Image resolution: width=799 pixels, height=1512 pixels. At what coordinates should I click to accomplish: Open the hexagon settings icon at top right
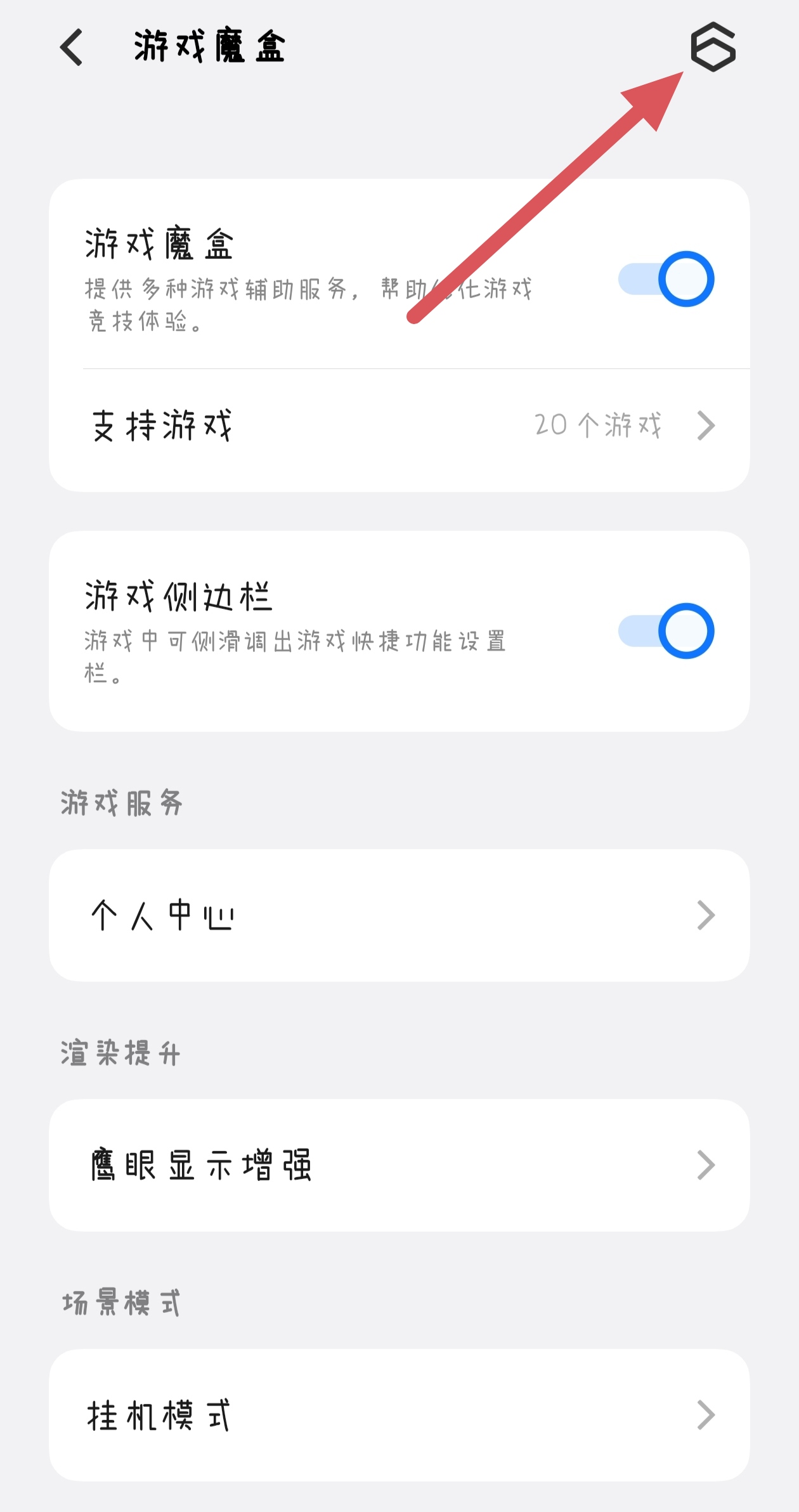pyautogui.click(x=713, y=47)
